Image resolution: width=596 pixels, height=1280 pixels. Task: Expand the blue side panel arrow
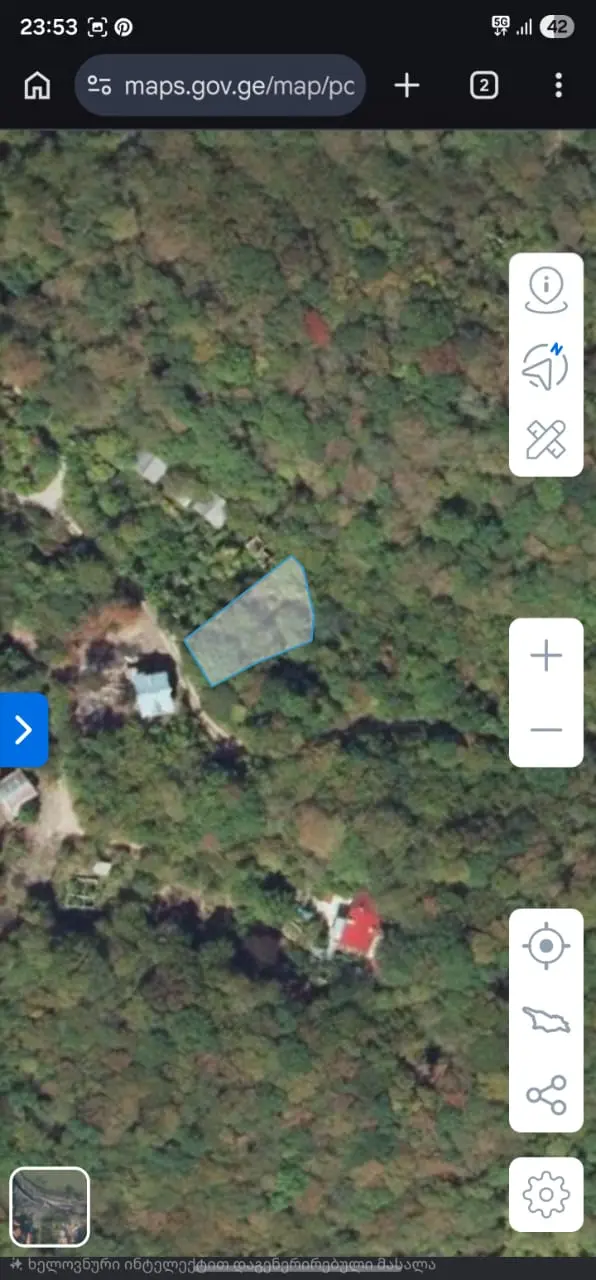click(24, 730)
